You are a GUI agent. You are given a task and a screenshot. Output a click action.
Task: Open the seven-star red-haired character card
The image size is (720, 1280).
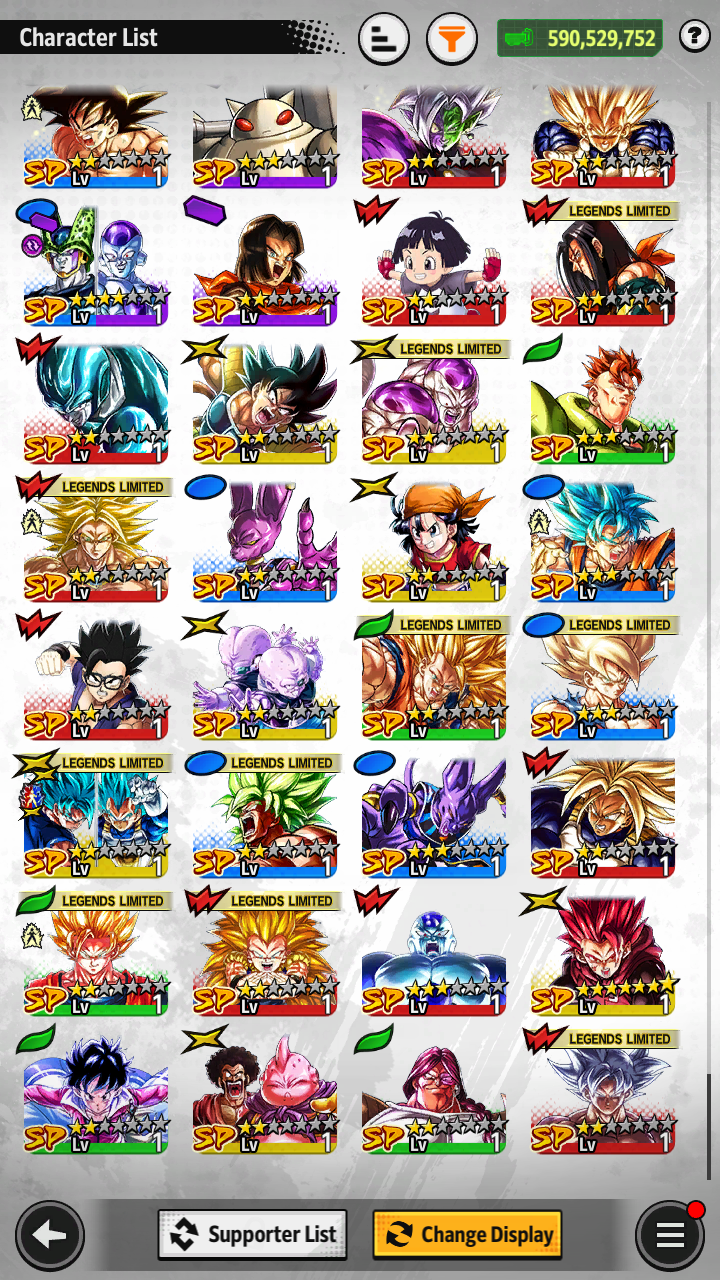(602, 954)
